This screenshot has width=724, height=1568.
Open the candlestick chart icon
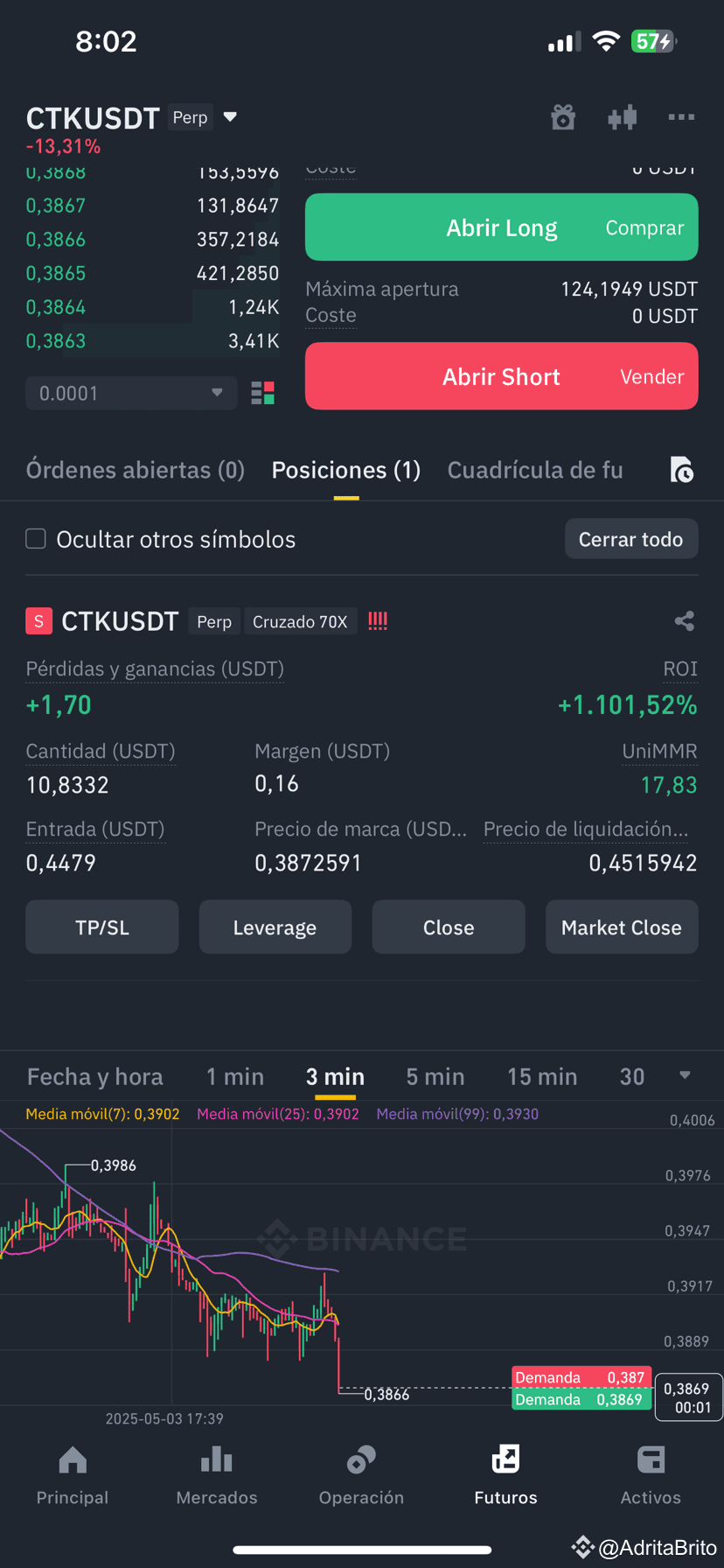[x=623, y=117]
